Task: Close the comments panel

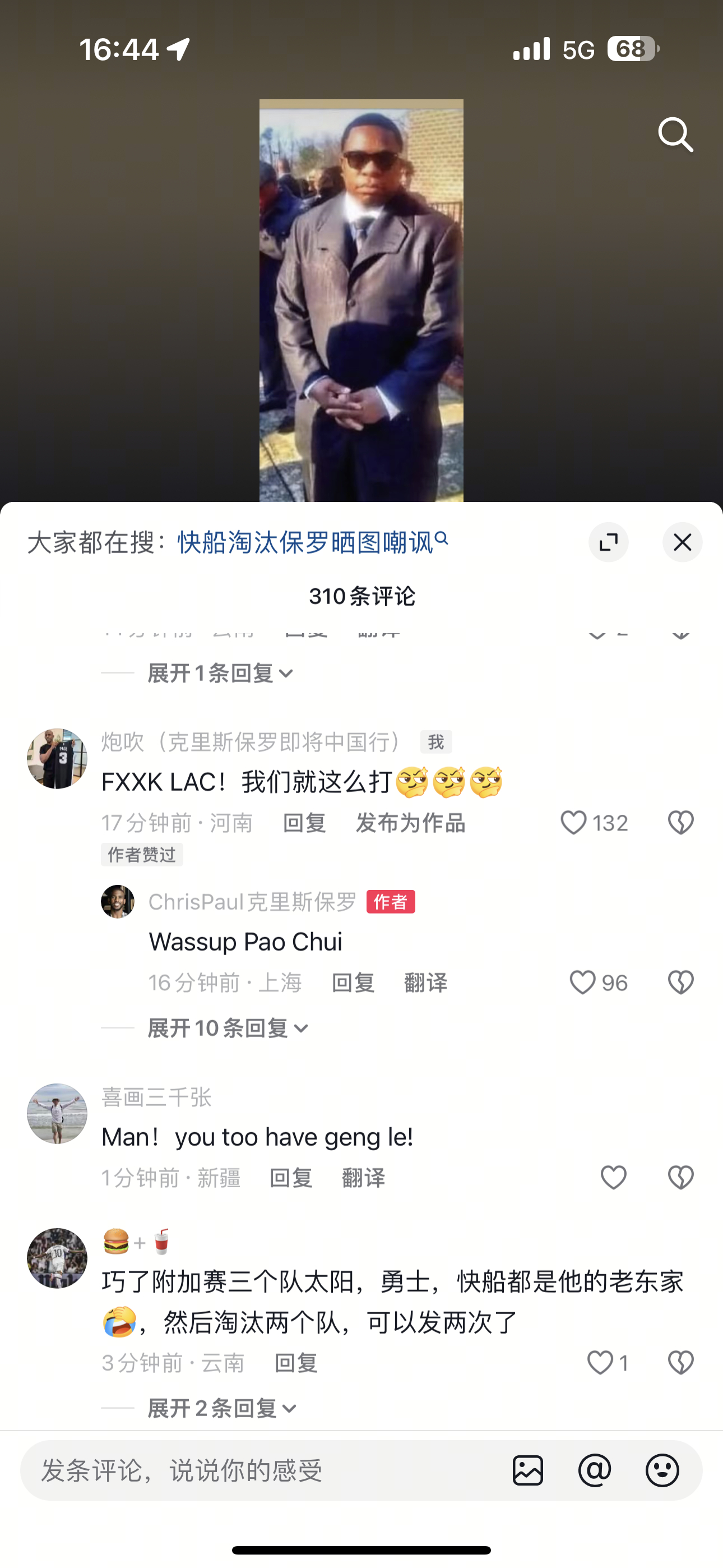Action: point(682,542)
